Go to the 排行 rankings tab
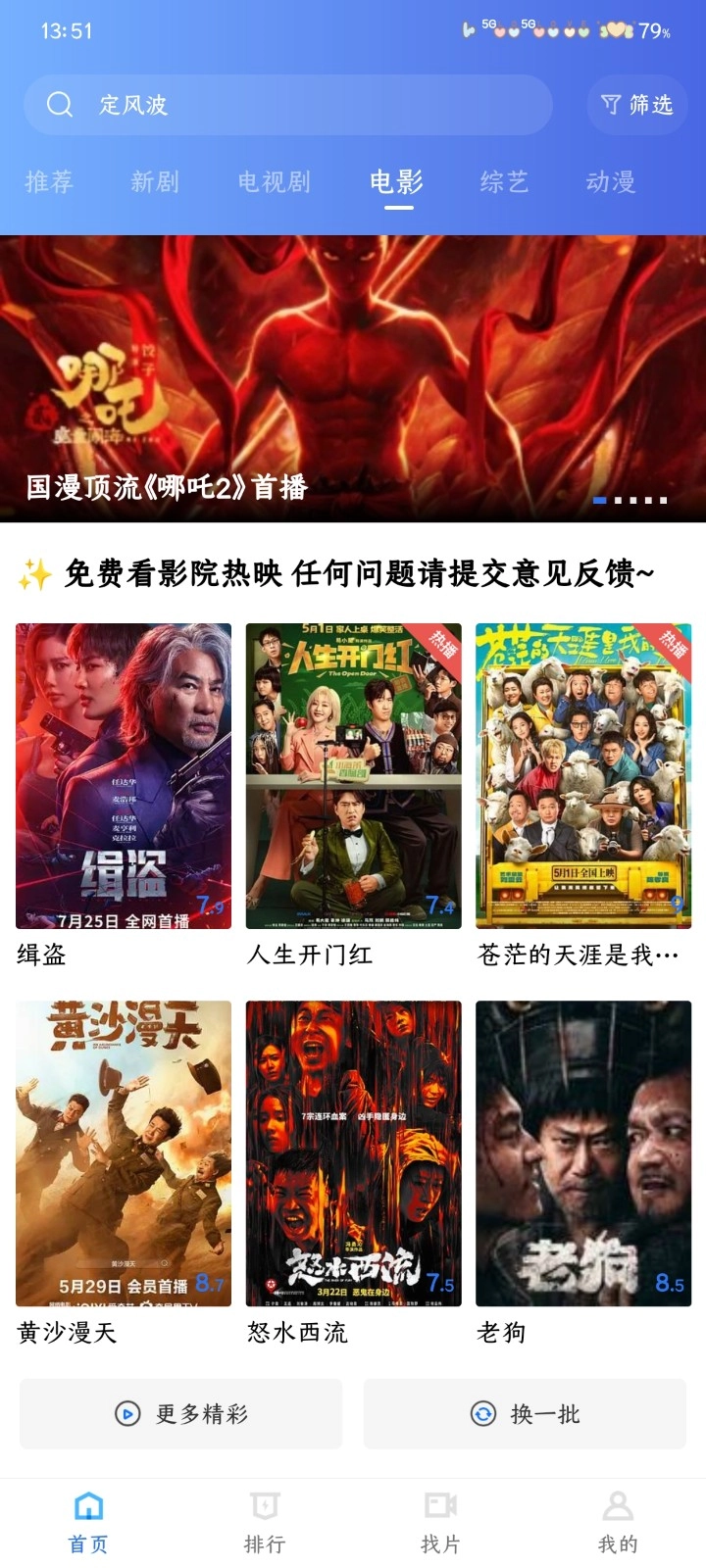 [x=265, y=1523]
